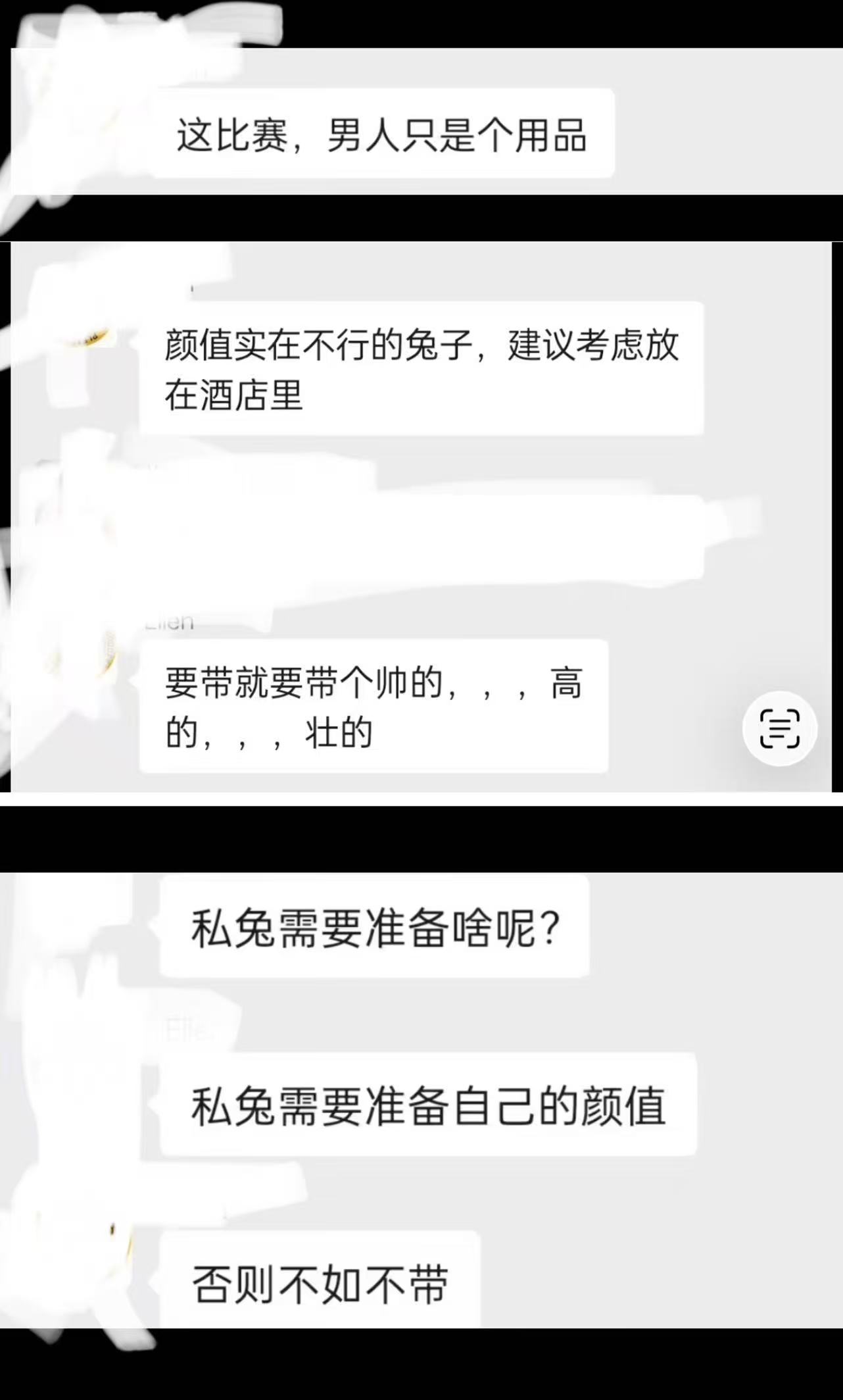Tap the text recognition scan icon
The image size is (843, 1400).
(779, 728)
